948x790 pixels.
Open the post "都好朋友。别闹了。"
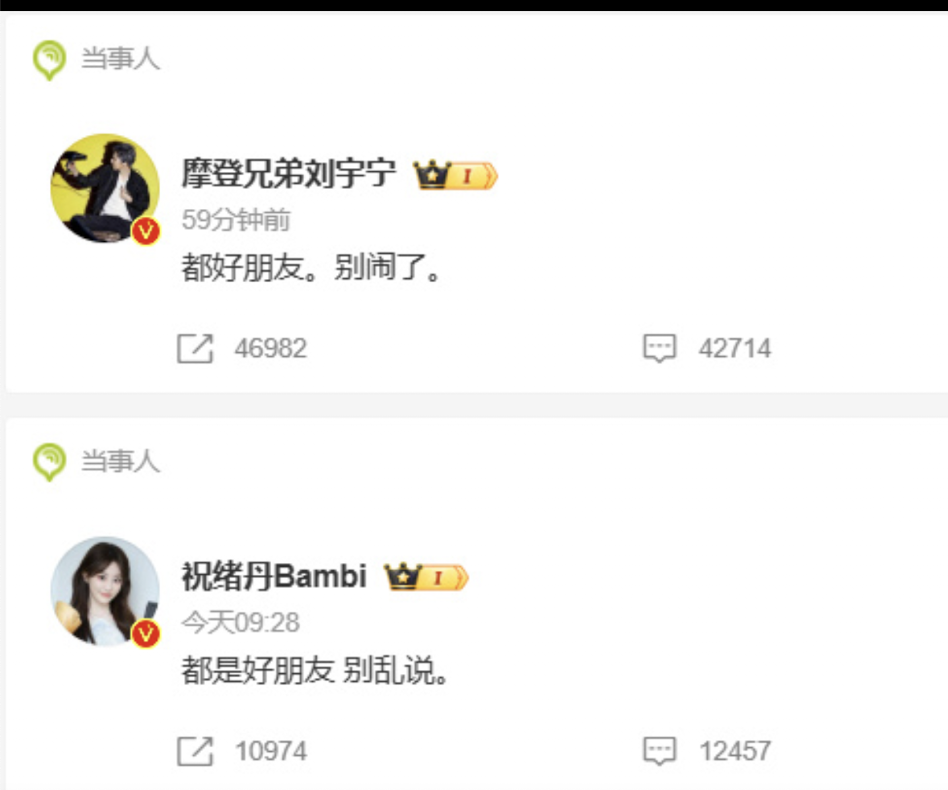(x=311, y=268)
